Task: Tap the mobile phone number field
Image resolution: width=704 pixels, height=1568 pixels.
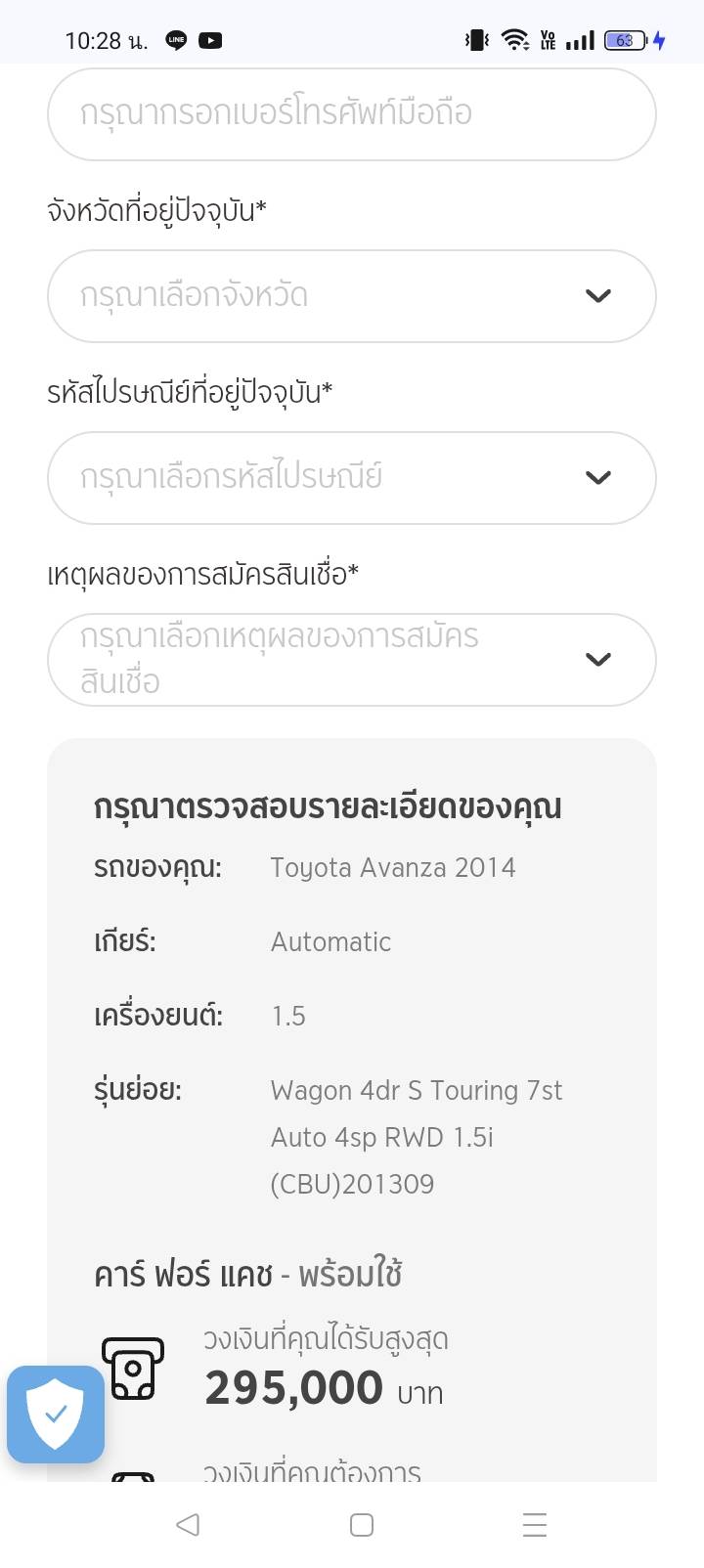Action: point(351,113)
